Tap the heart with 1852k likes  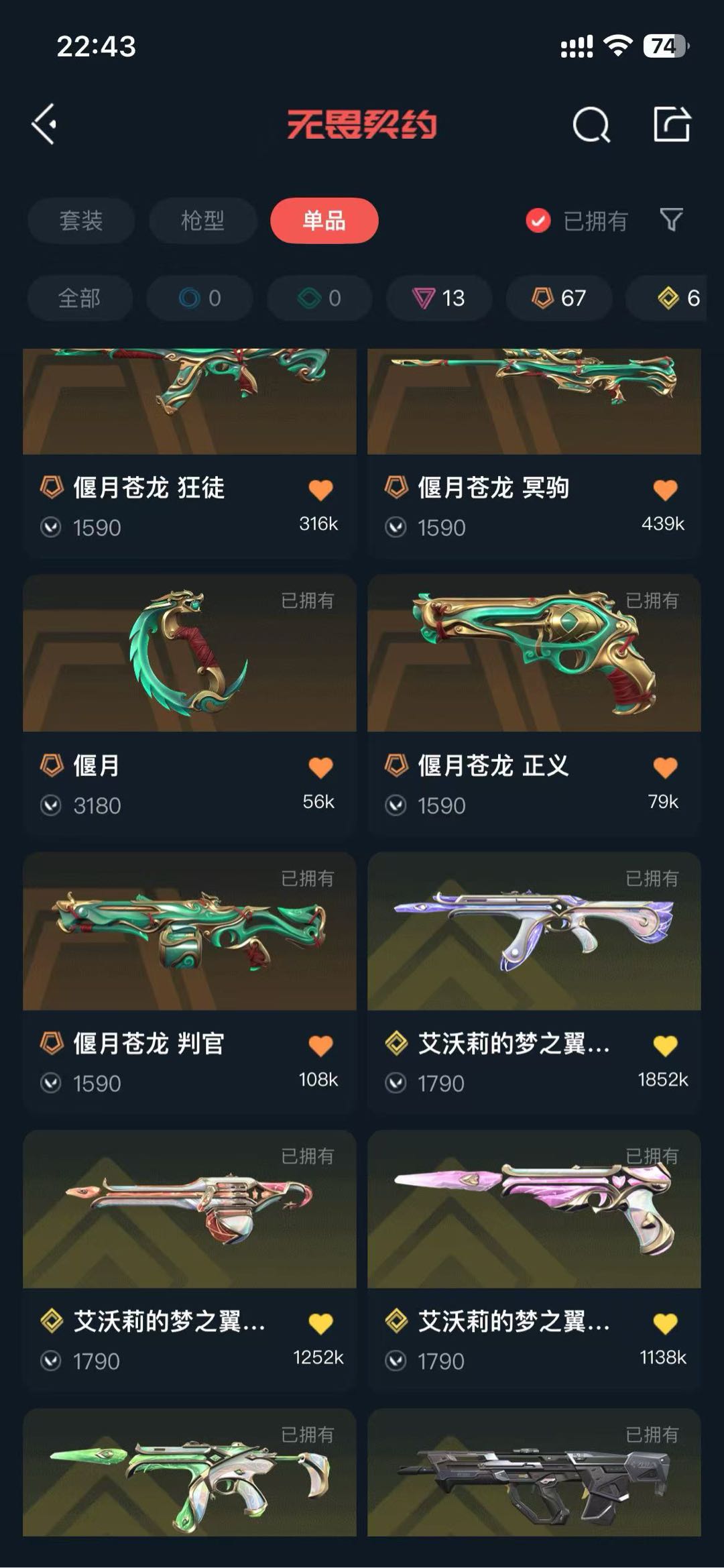pos(665,1046)
